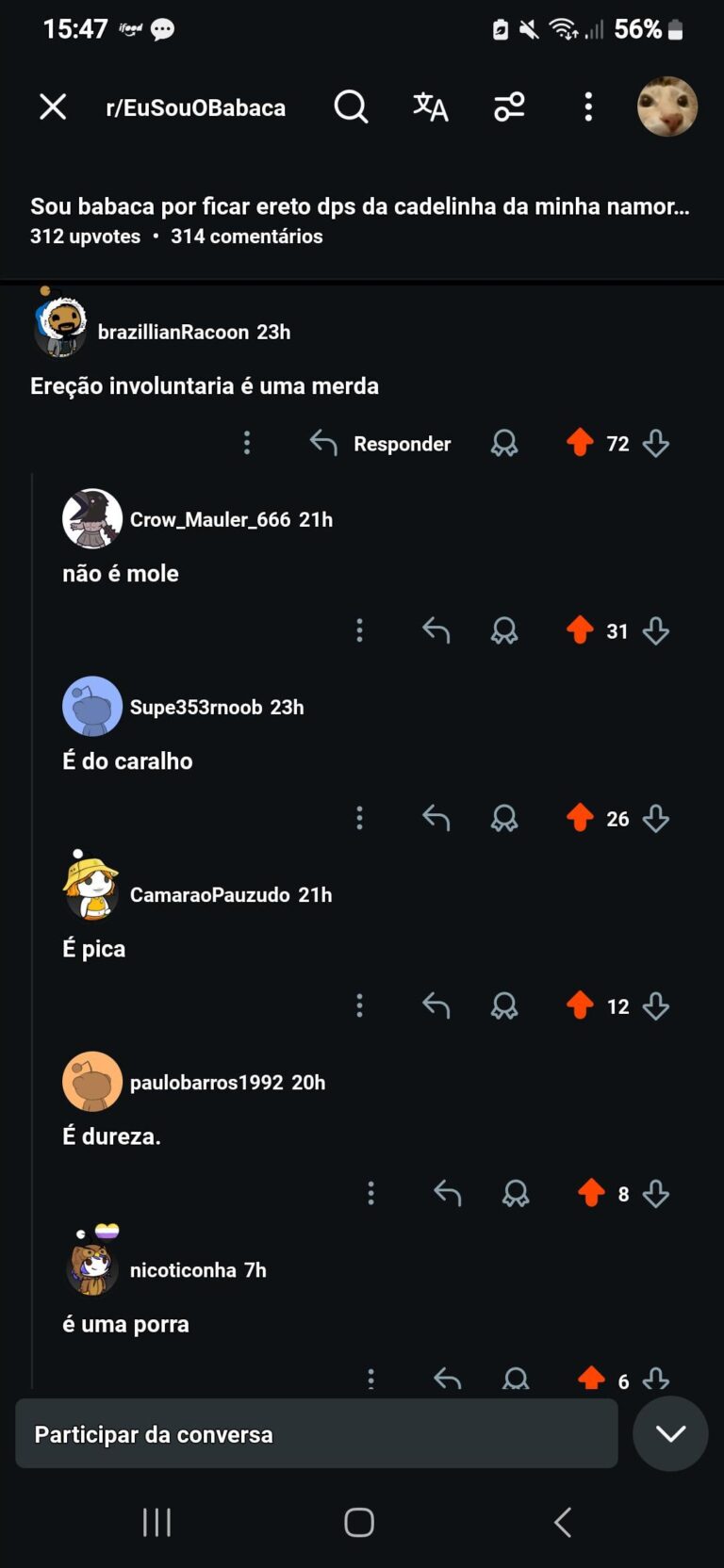Award brazillianRacoon's comment
The height and width of the screenshot is (1568, 724).
[x=504, y=443]
